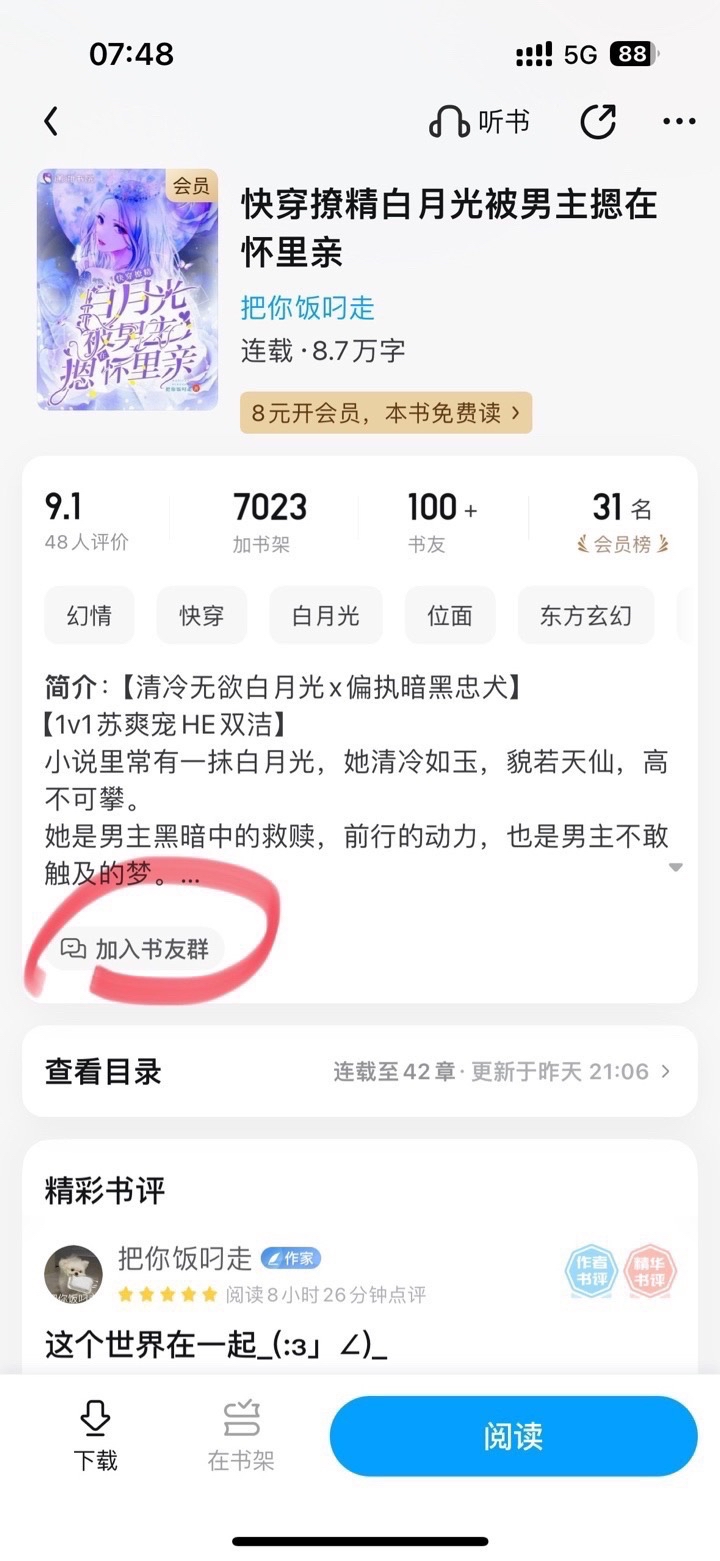This screenshot has width=720, height=1561.
Task: Expand the full 简介 description
Action: pyautogui.click(x=676, y=866)
